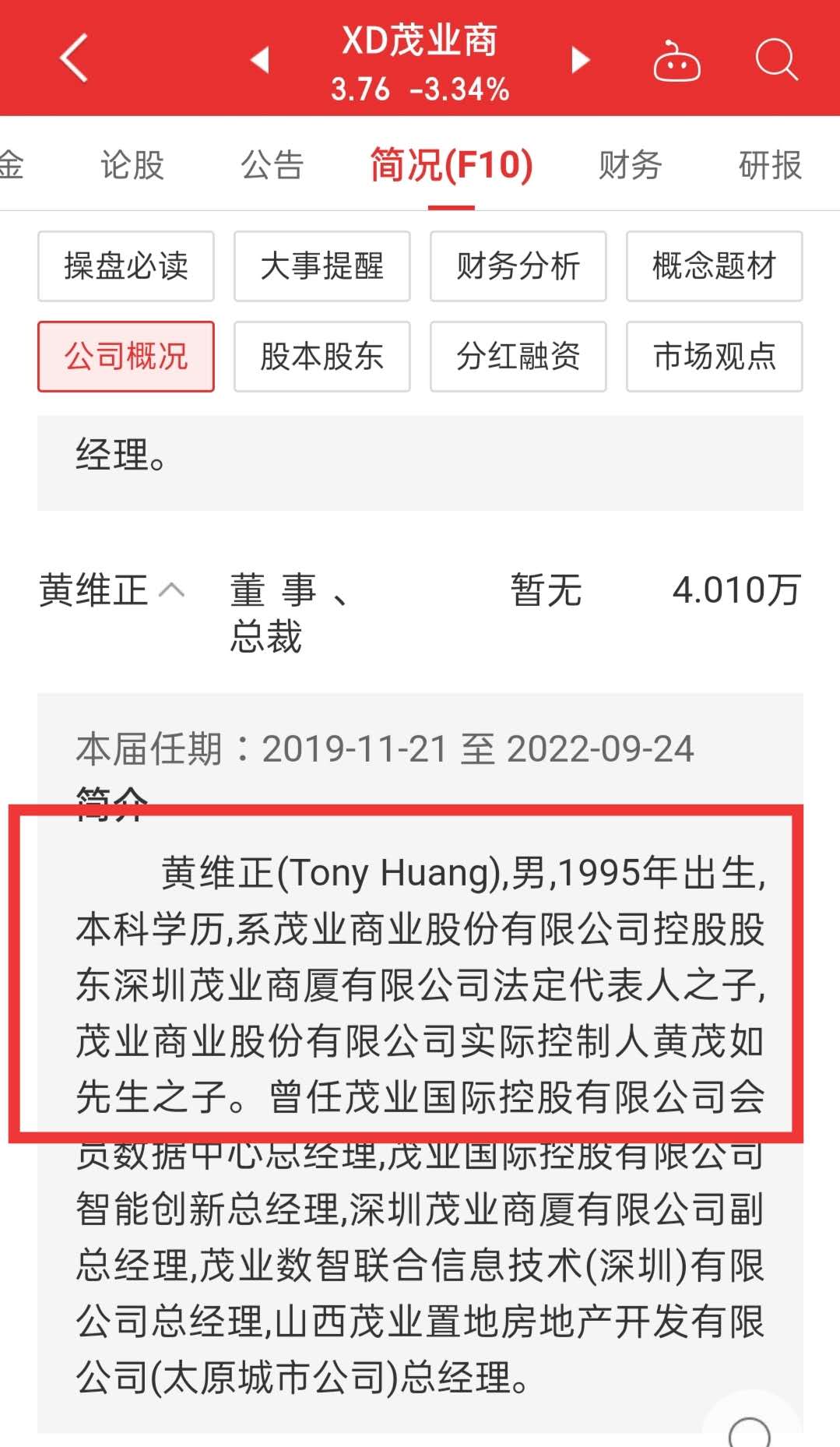Collapse the 黄维正 executive details
Screen dimensions: 840x1447
[171, 590]
